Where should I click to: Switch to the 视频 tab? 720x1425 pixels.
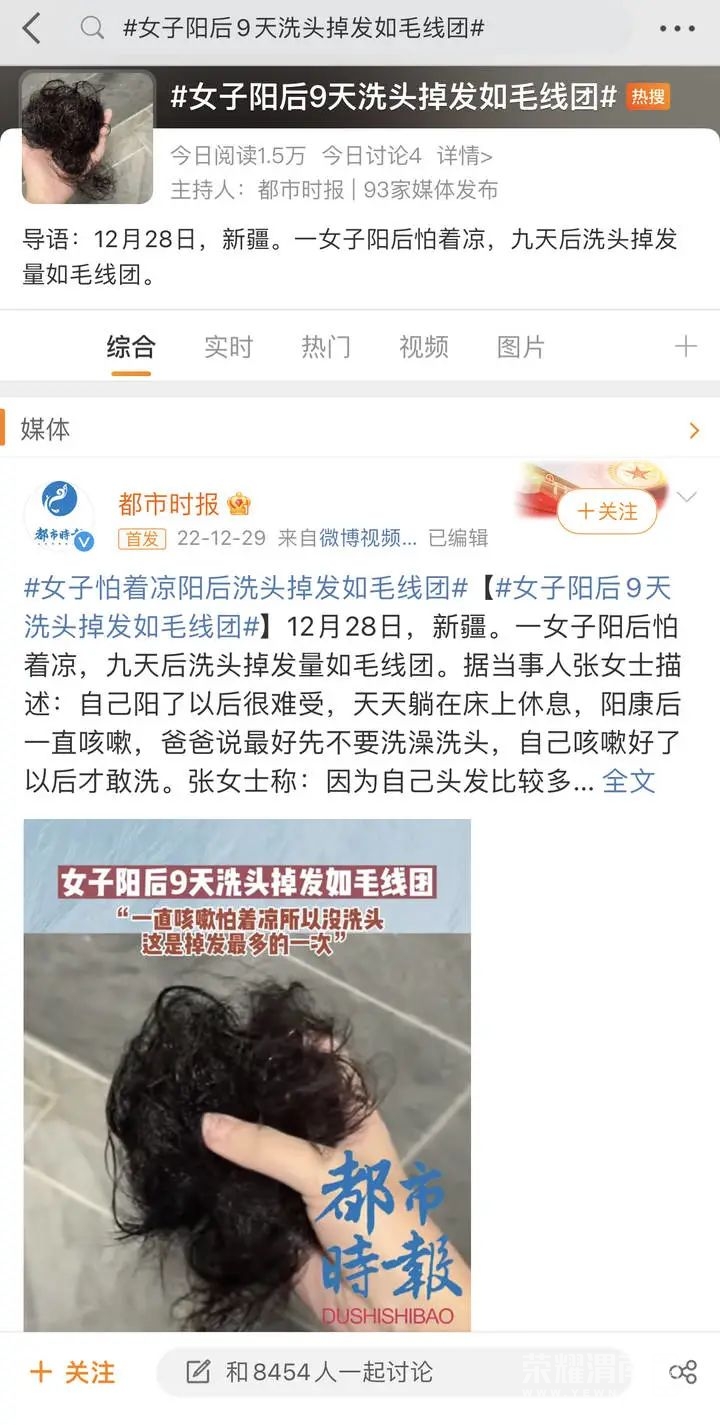point(424,347)
